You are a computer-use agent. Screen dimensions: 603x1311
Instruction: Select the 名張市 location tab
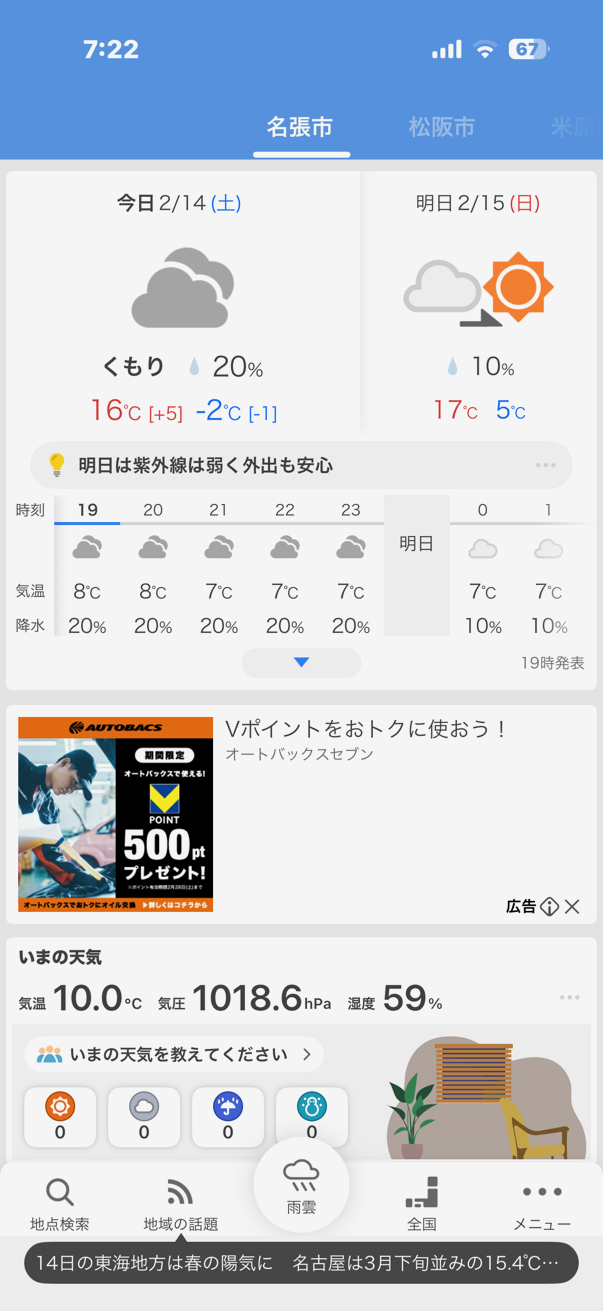(x=300, y=128)
